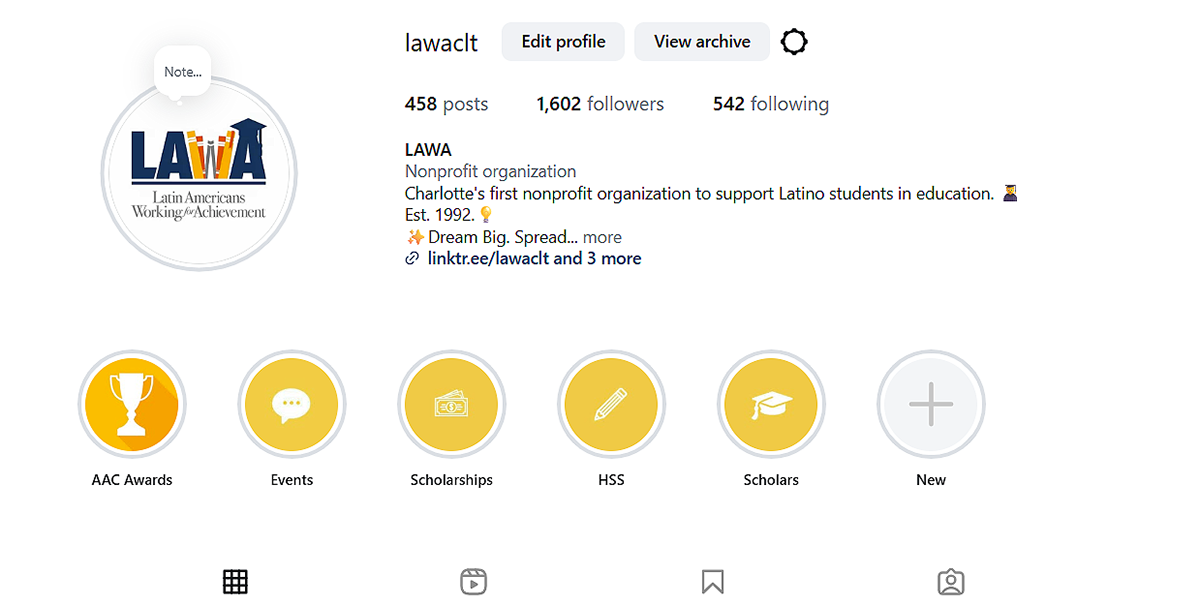
Task: Expand the bio with more
Action: coord(602,237)
